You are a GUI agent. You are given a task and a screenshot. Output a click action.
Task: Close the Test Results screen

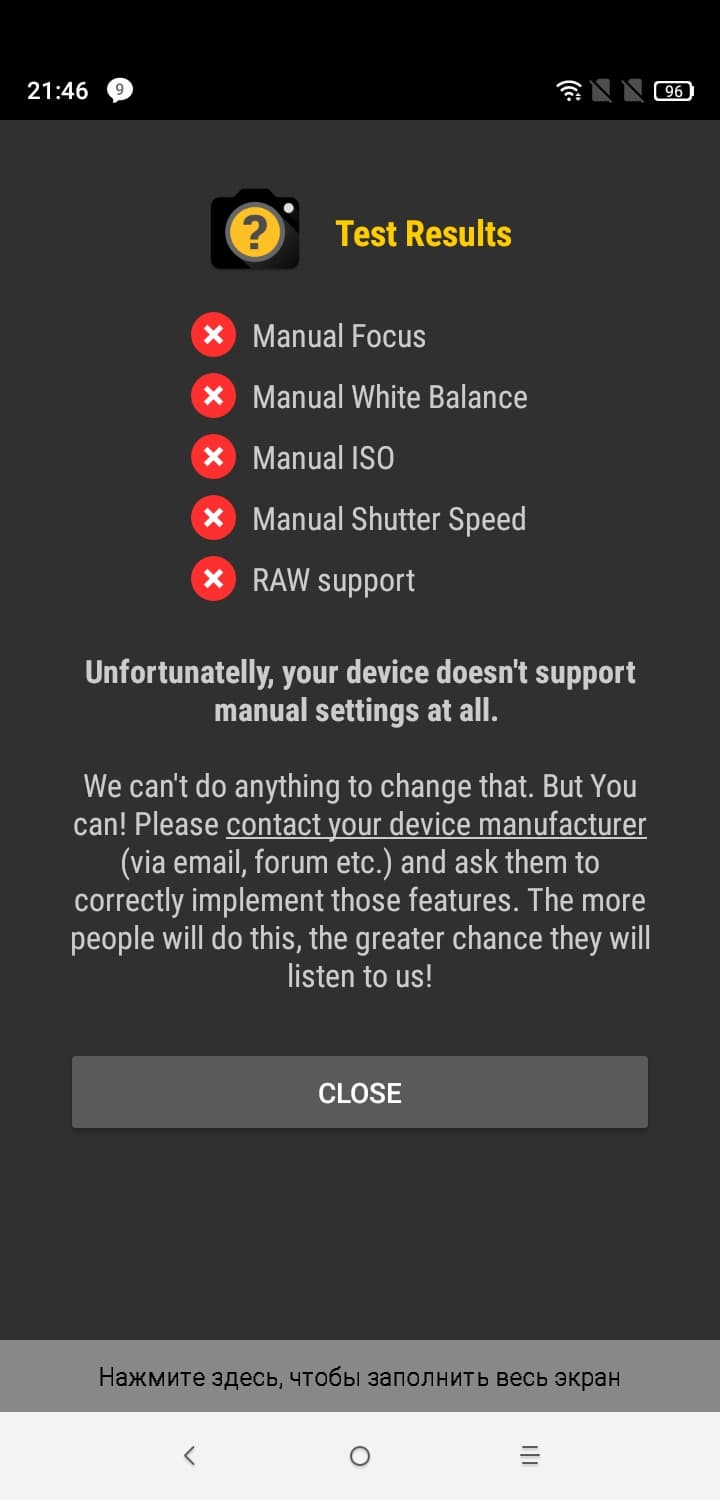pyautogui.click(x=360, y=1092)
